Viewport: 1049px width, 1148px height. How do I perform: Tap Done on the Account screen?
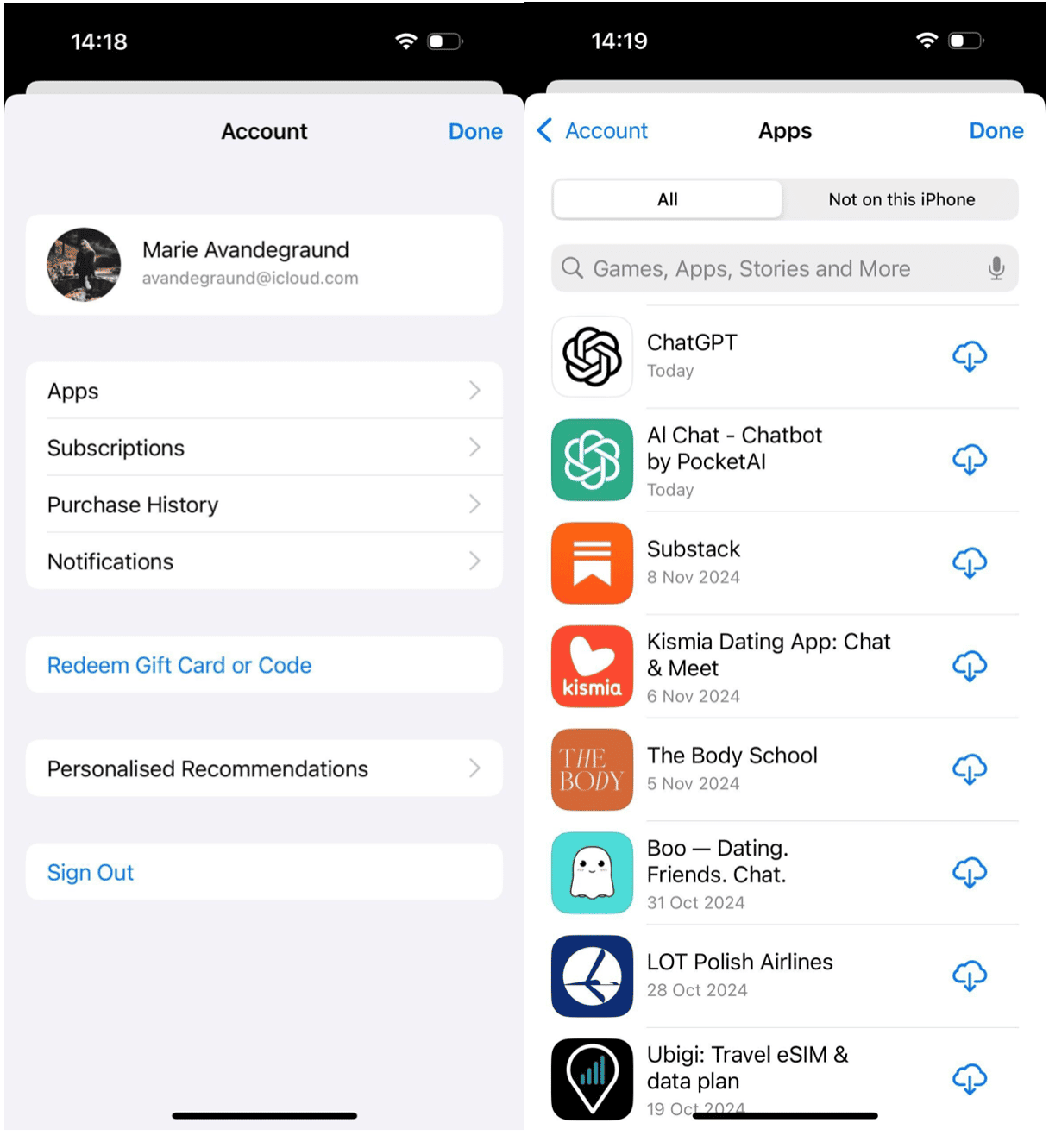click(x=474, y=131)
